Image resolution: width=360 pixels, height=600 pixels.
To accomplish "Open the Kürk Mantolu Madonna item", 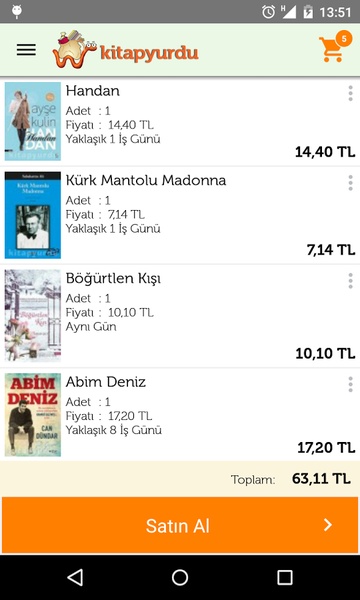I will tap(180, 215).
